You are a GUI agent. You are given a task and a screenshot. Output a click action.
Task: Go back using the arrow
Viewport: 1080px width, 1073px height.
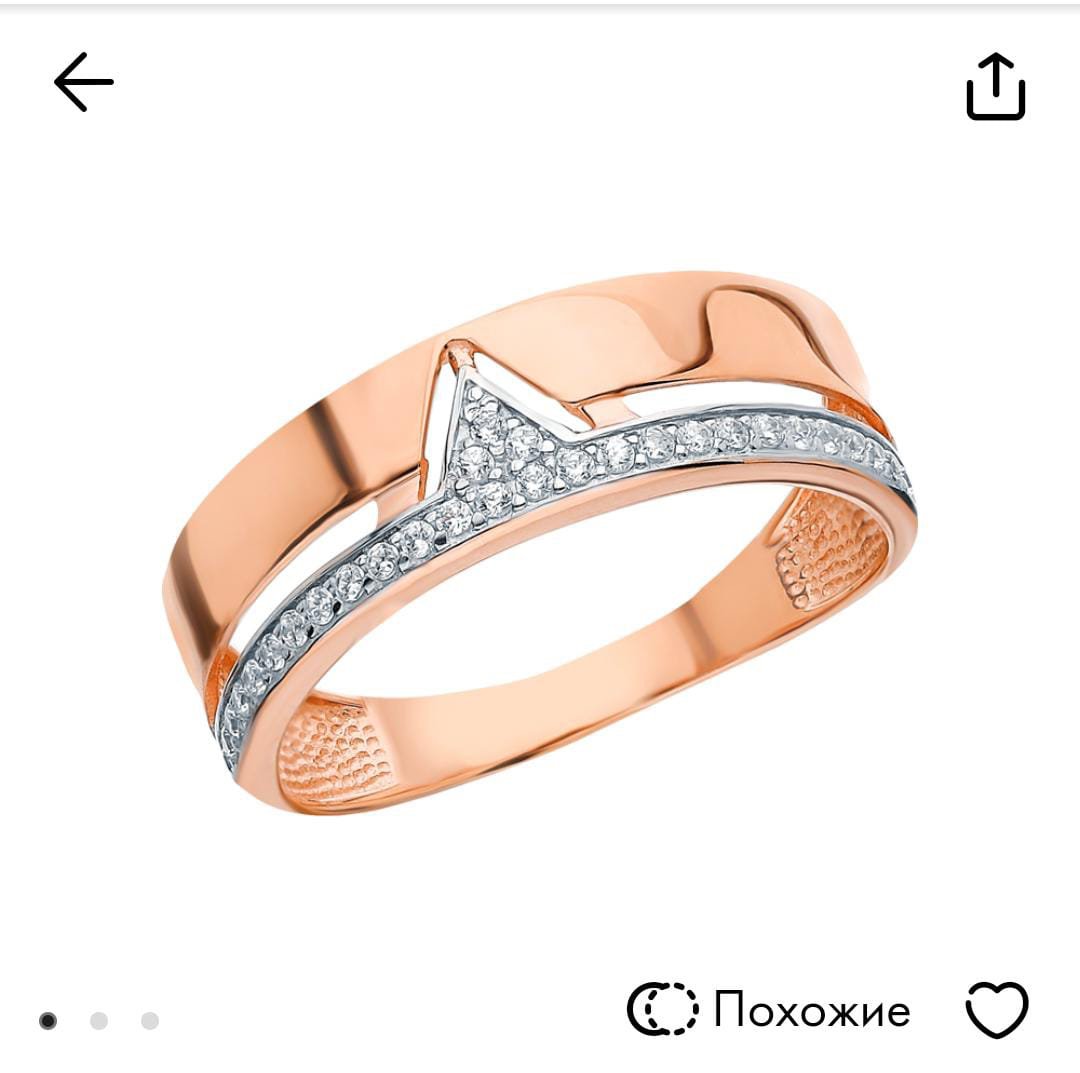tap(84, 82)
